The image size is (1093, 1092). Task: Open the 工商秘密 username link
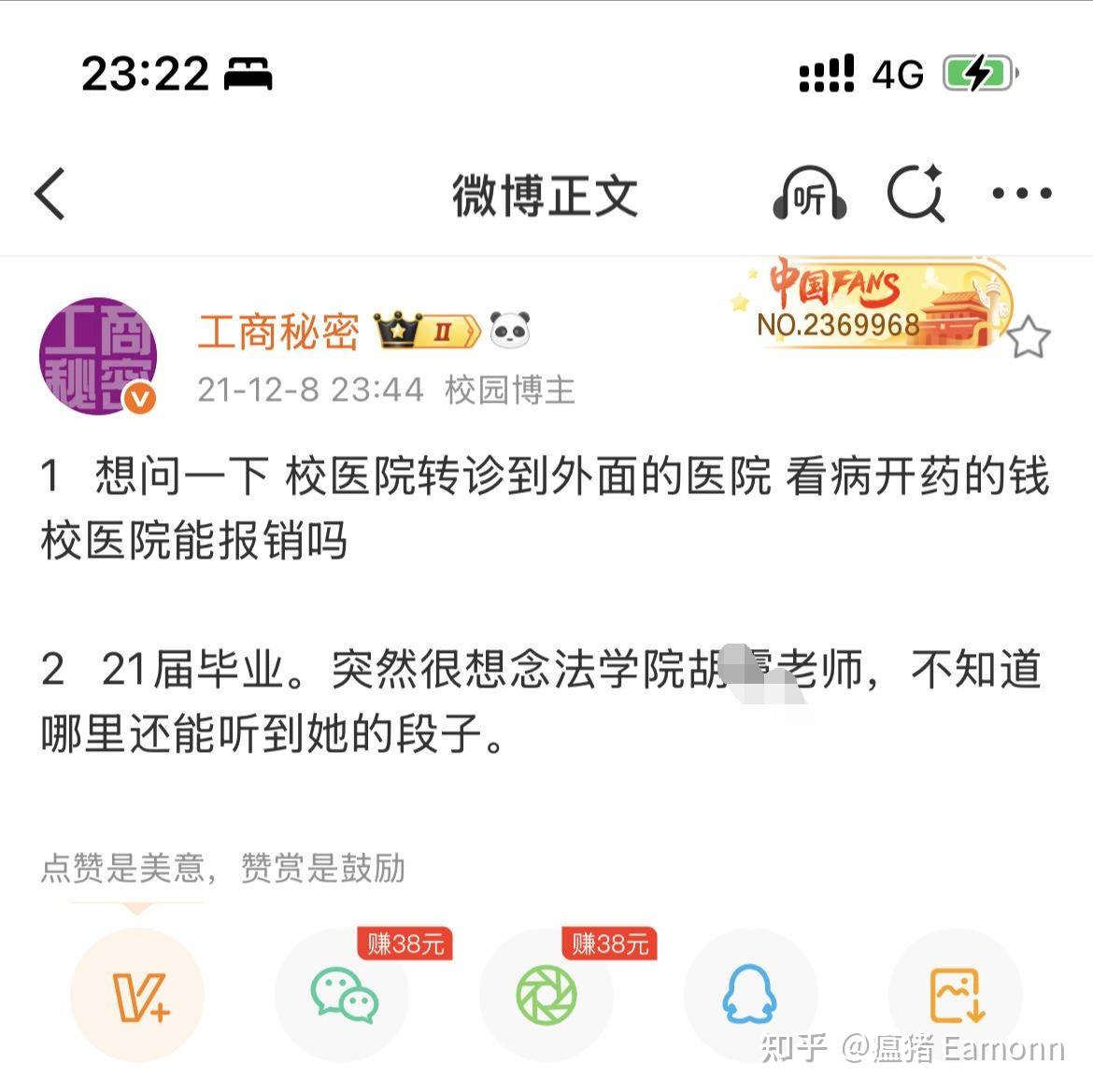tap(278, 332)
